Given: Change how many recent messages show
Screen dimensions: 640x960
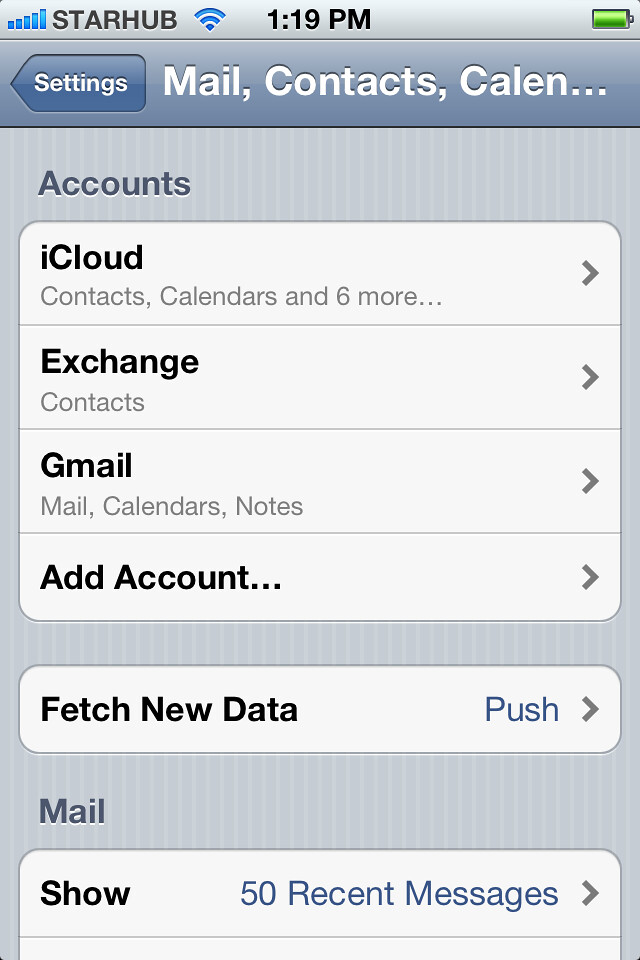Looking at the screenshot, I should (x=320, y=893).
